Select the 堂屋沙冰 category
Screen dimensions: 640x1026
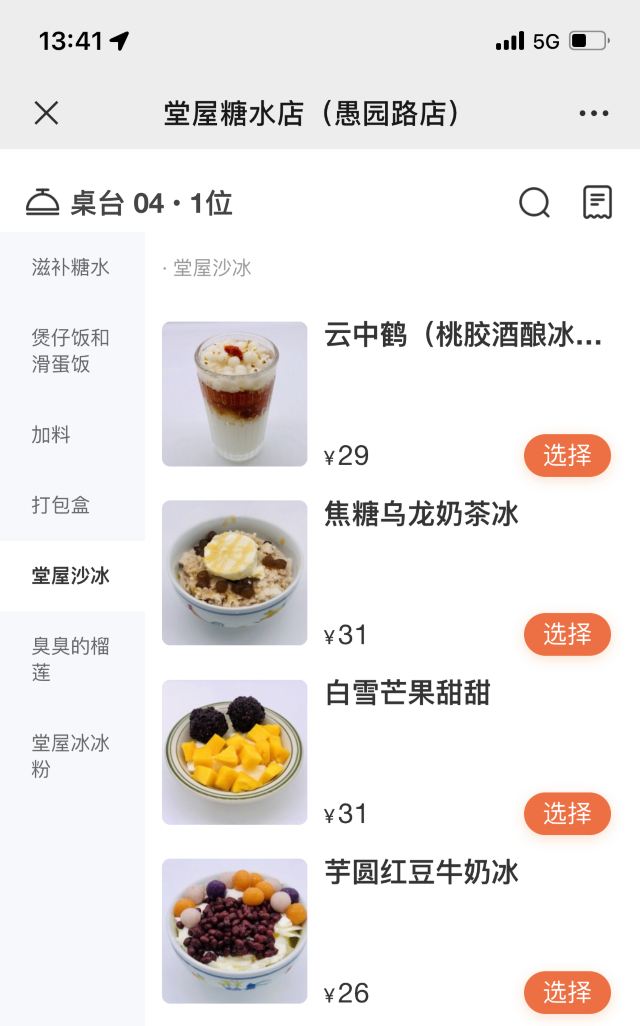pos(71,575)
